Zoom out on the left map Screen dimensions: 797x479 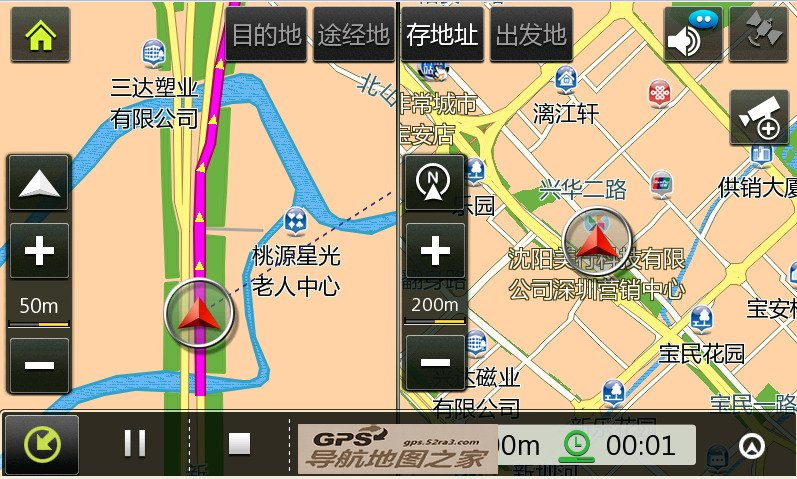click(39, 365)
